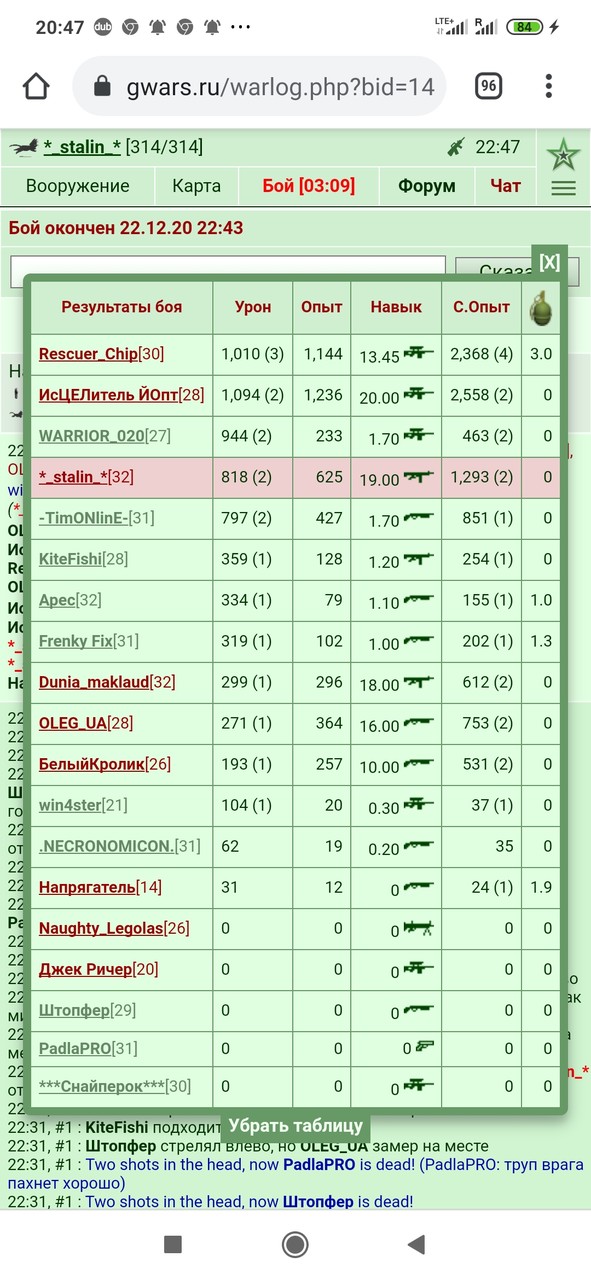The image size is (591, 1280).
Task: Go to the Форум tab
Action: click(427, 186)
